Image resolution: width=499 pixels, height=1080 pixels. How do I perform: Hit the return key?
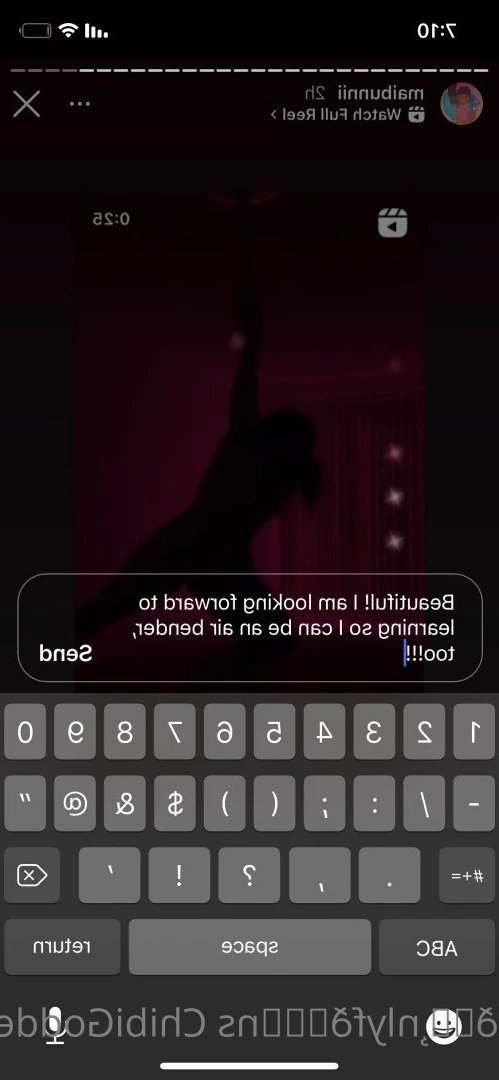pyautogui.click(x=62, y=948)
